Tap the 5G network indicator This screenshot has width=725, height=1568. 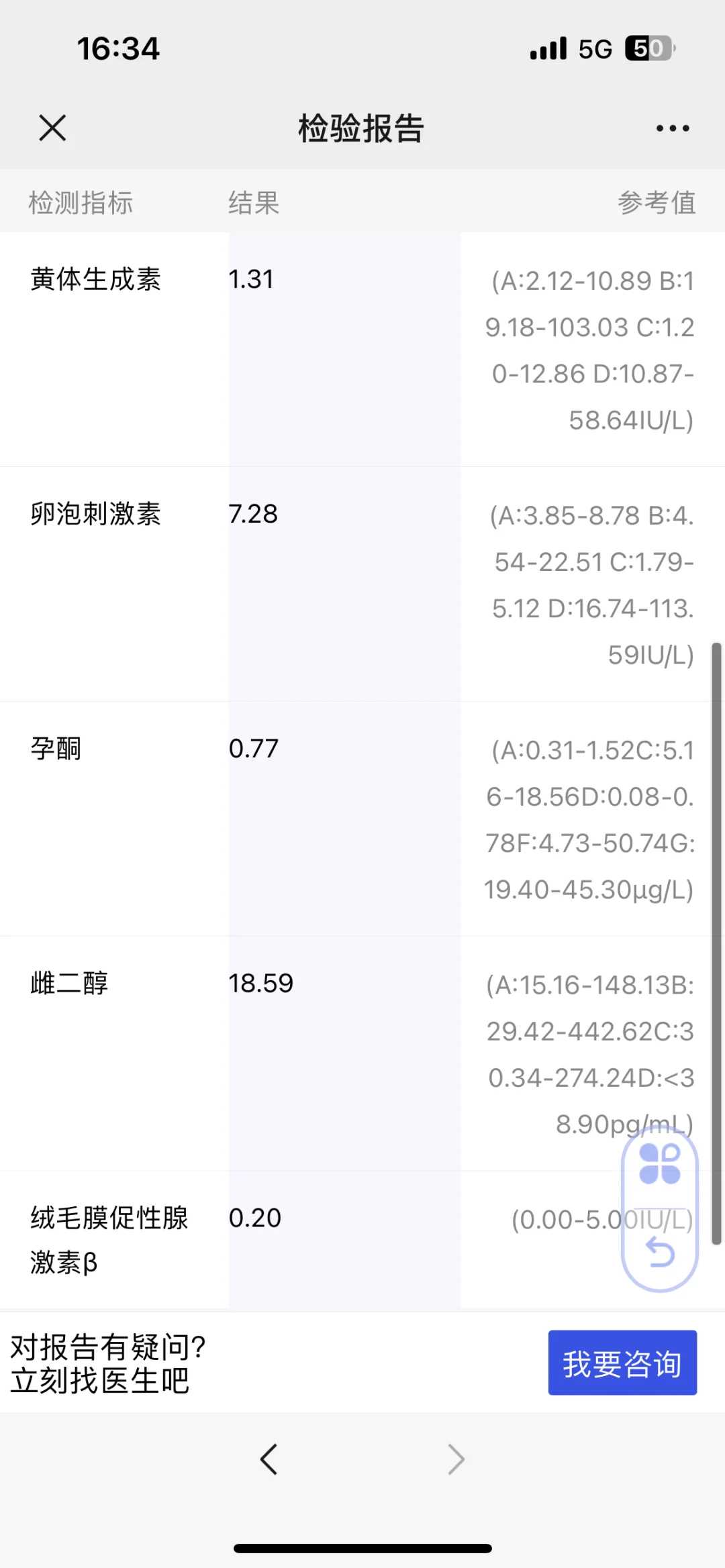[593, 48]
